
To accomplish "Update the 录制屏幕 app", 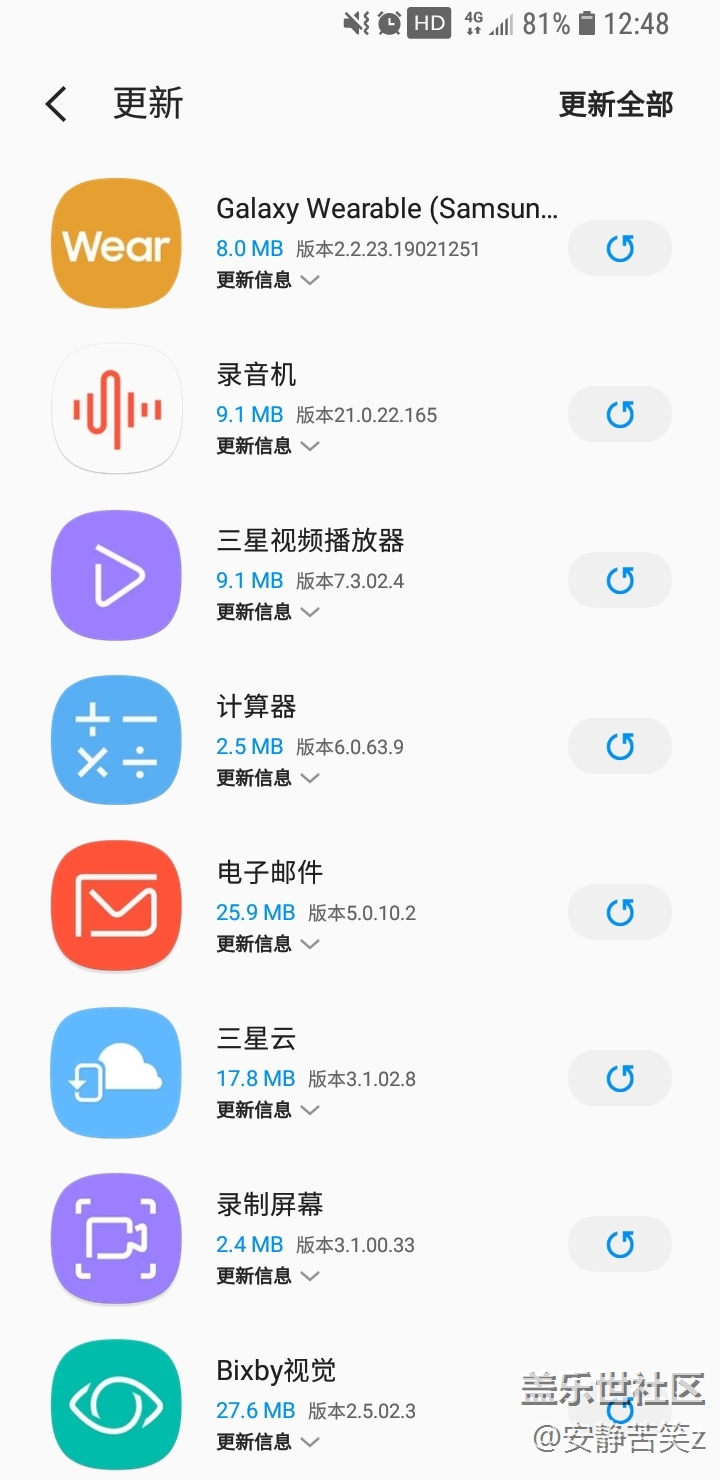I will click(620, 1244).
